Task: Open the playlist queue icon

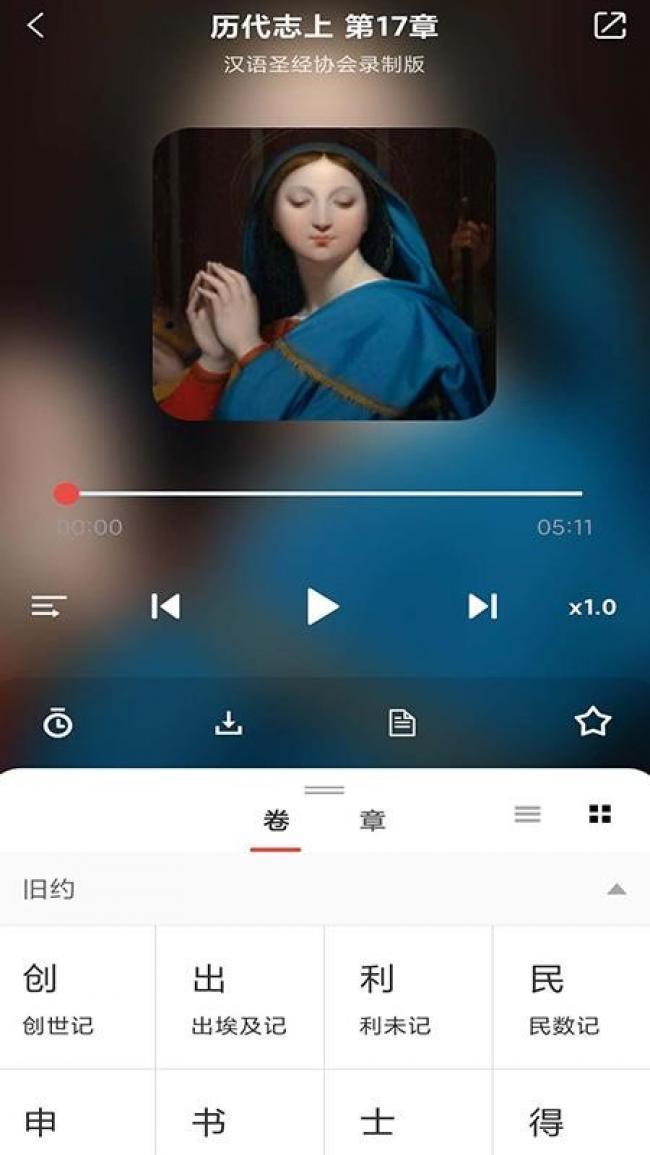Action: pyautogui.click(x=48, y=606)
